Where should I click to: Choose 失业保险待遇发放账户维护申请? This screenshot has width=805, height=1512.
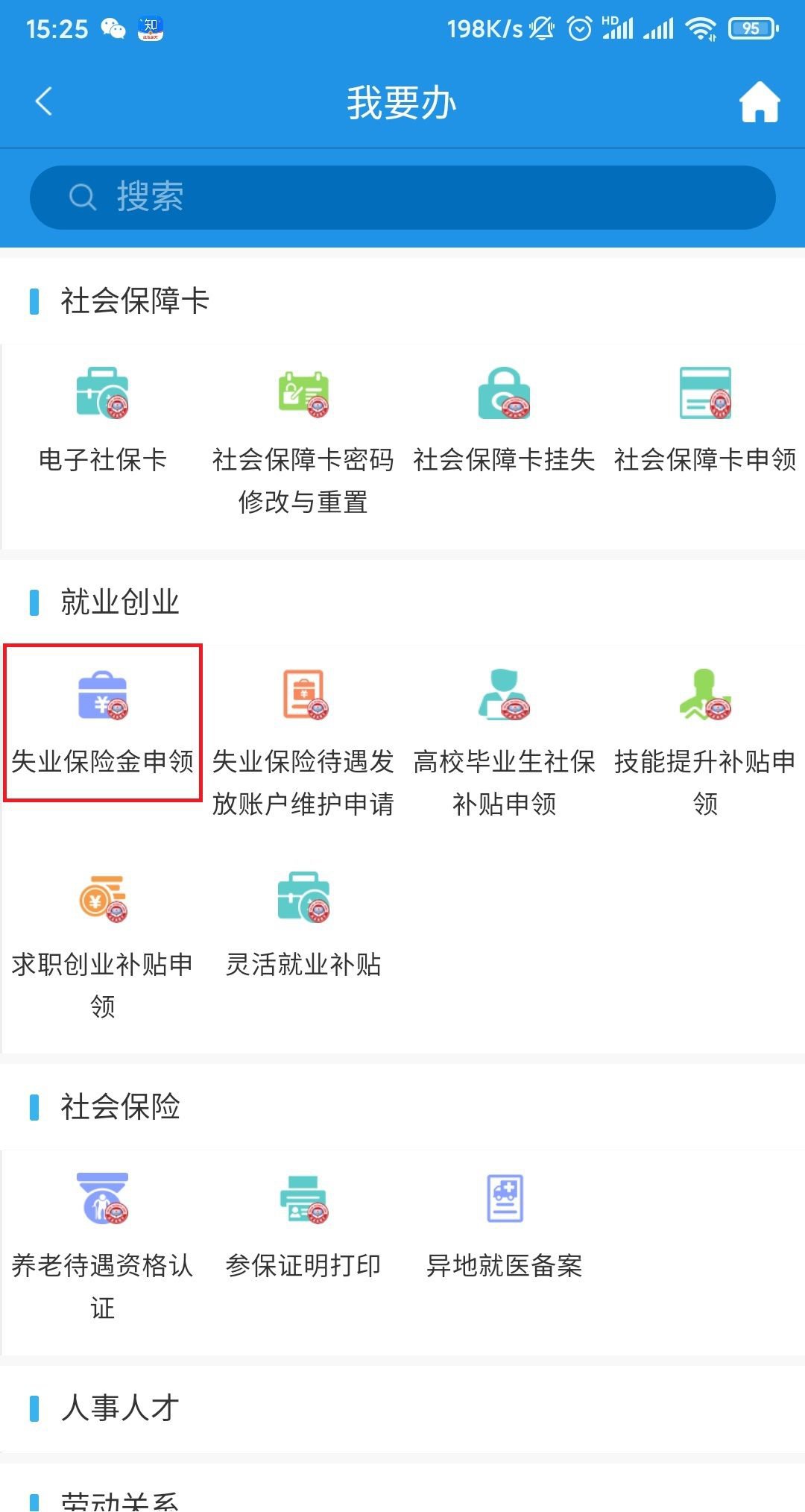point(303,742)
